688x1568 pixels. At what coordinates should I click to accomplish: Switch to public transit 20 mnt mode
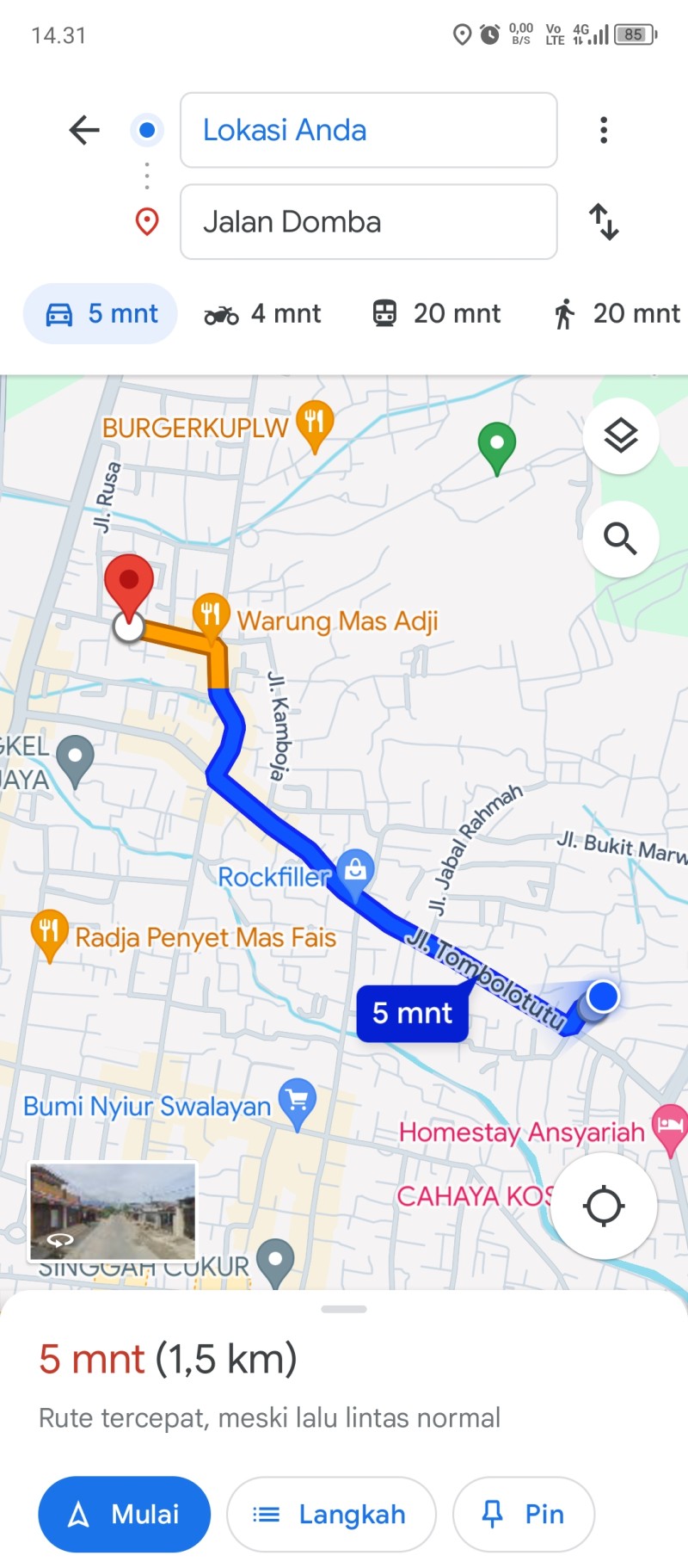coord(436,313)
